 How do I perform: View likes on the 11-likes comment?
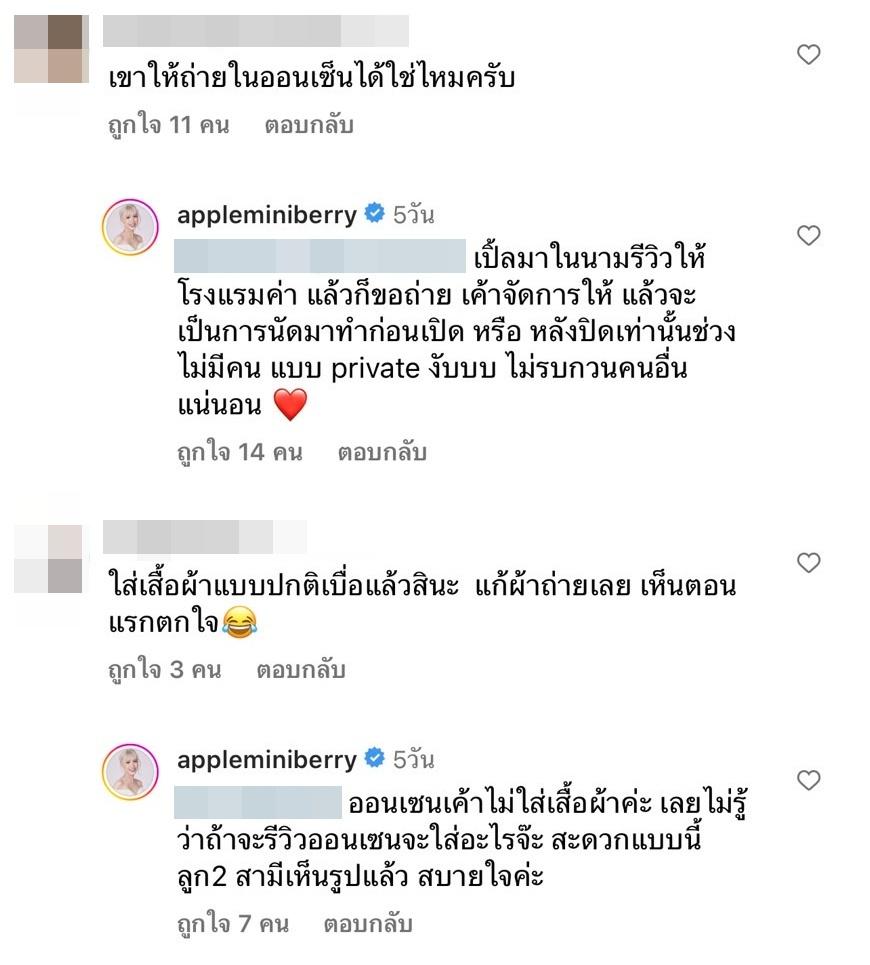click(168, 126)
